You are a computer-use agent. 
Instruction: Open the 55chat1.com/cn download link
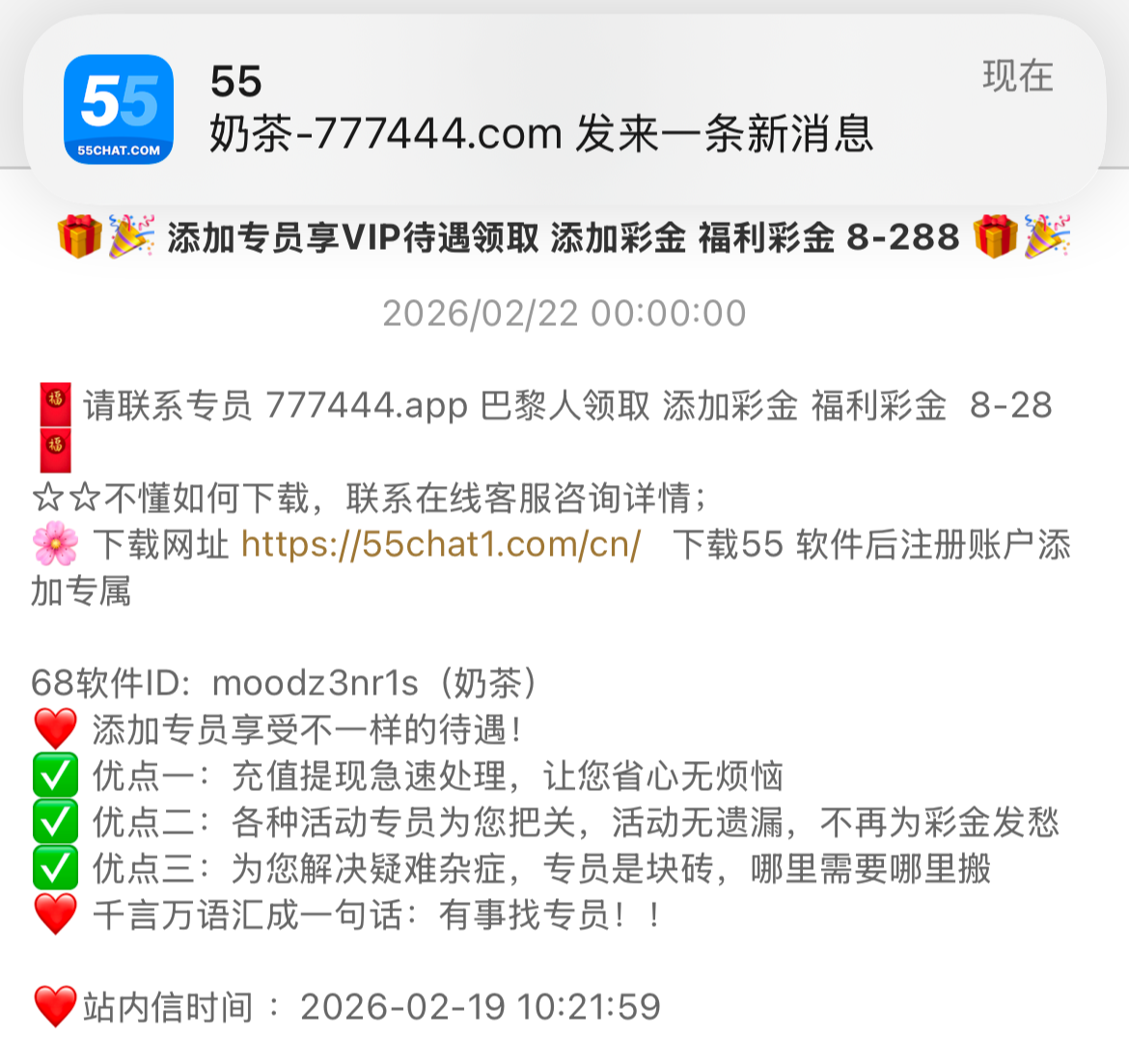pos(441,545)
